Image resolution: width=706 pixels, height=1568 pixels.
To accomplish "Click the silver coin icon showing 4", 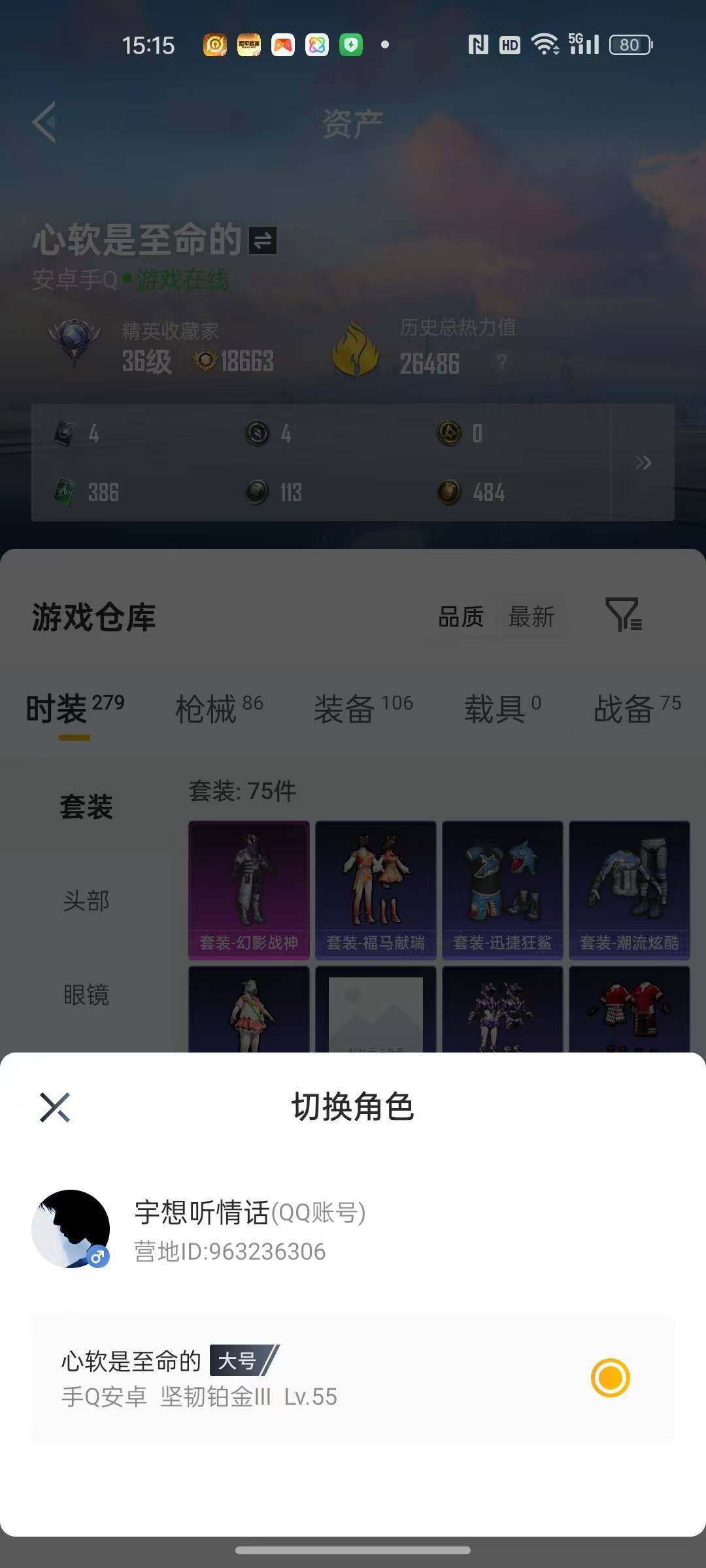I will tap(258, 433).
